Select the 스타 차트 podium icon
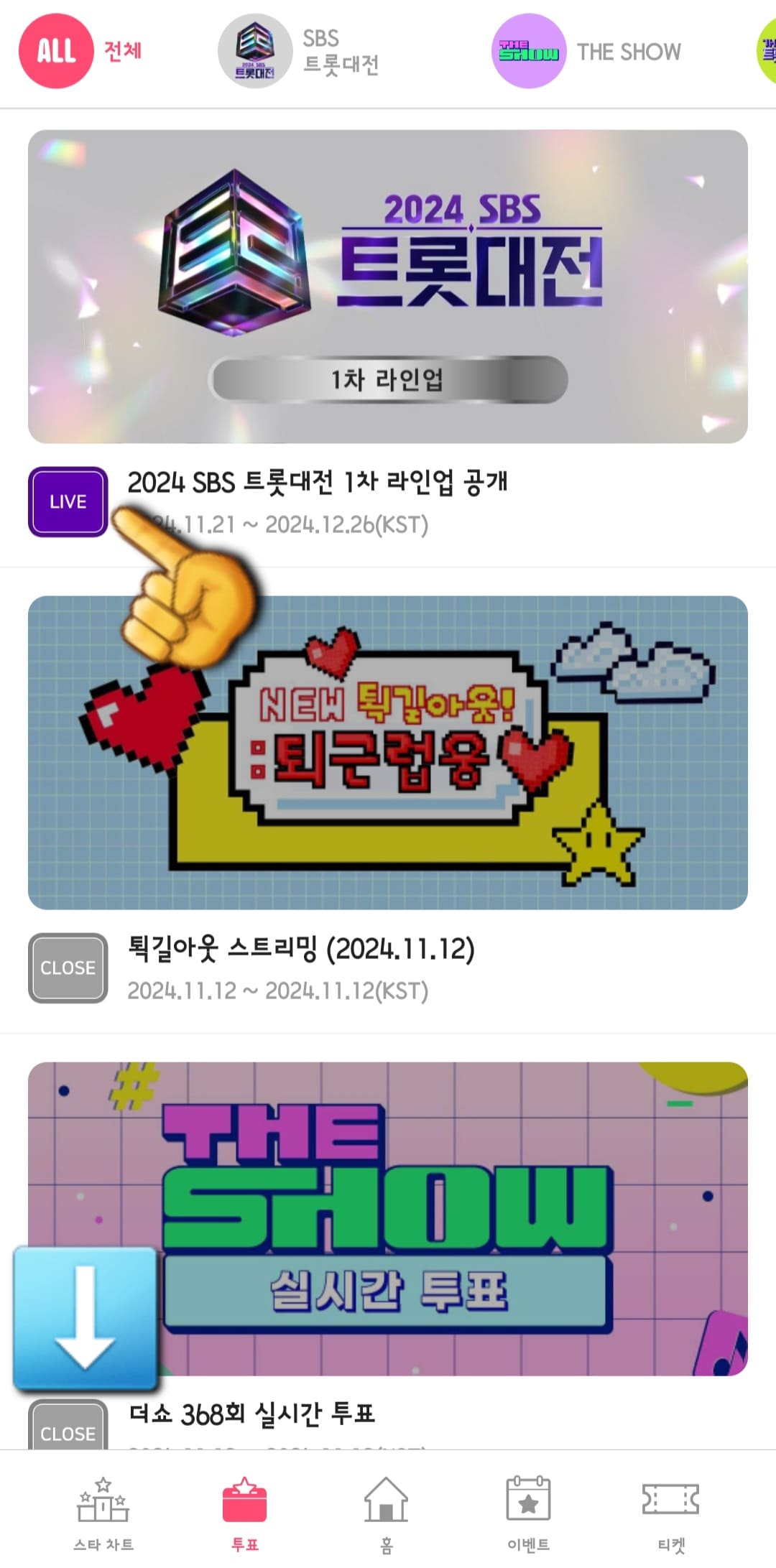The image size is (776, 1568). tap(103, 1500)
